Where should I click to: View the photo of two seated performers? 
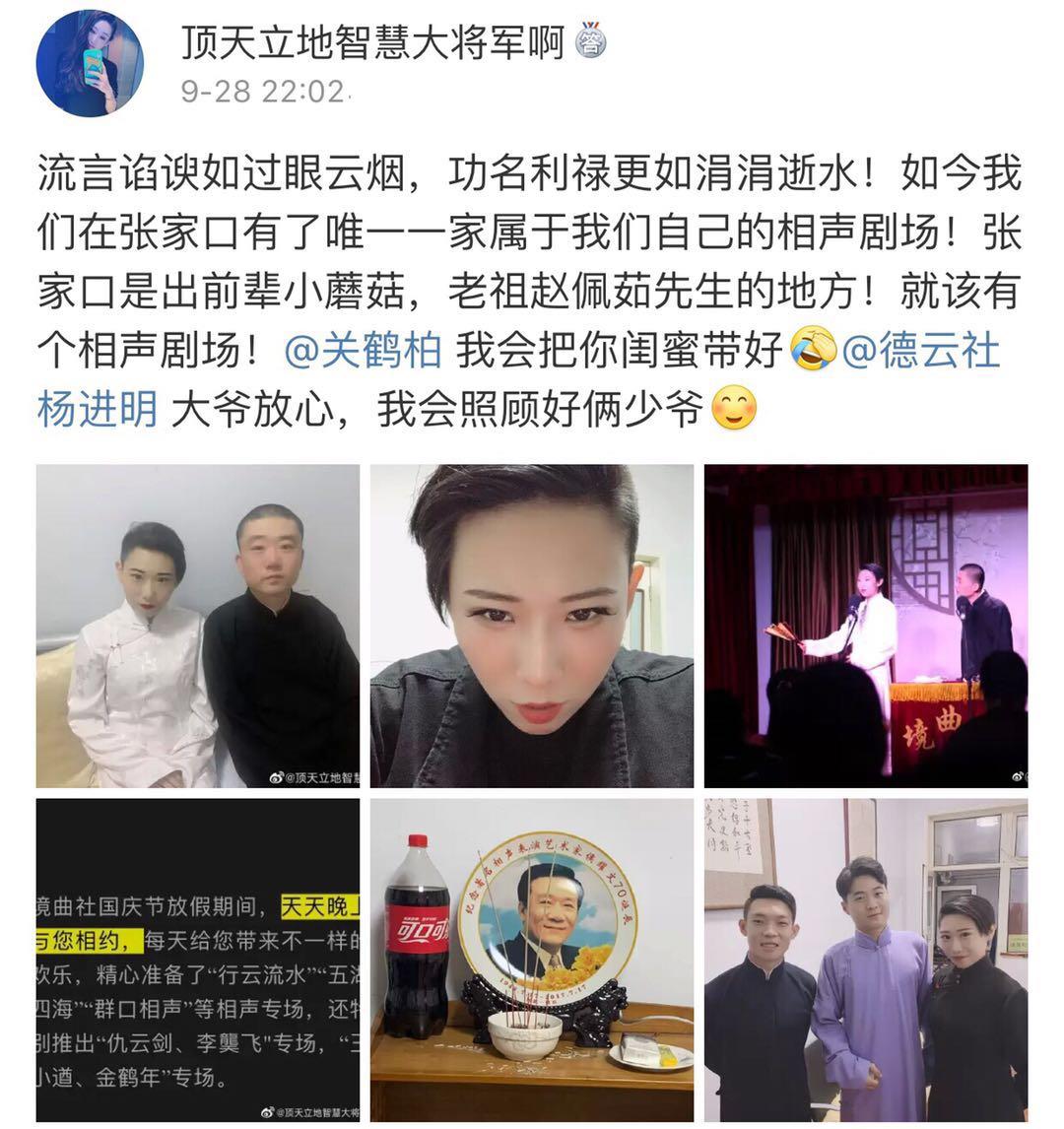click(x=198, y=626)
